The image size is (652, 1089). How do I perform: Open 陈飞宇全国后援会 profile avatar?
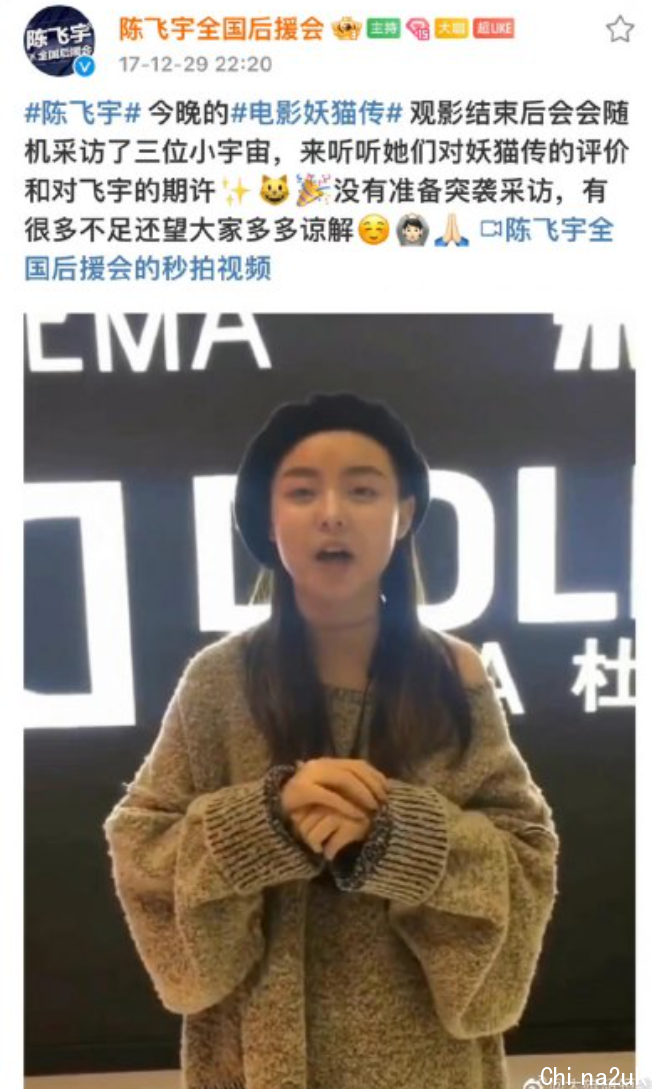tap(59, 40)
